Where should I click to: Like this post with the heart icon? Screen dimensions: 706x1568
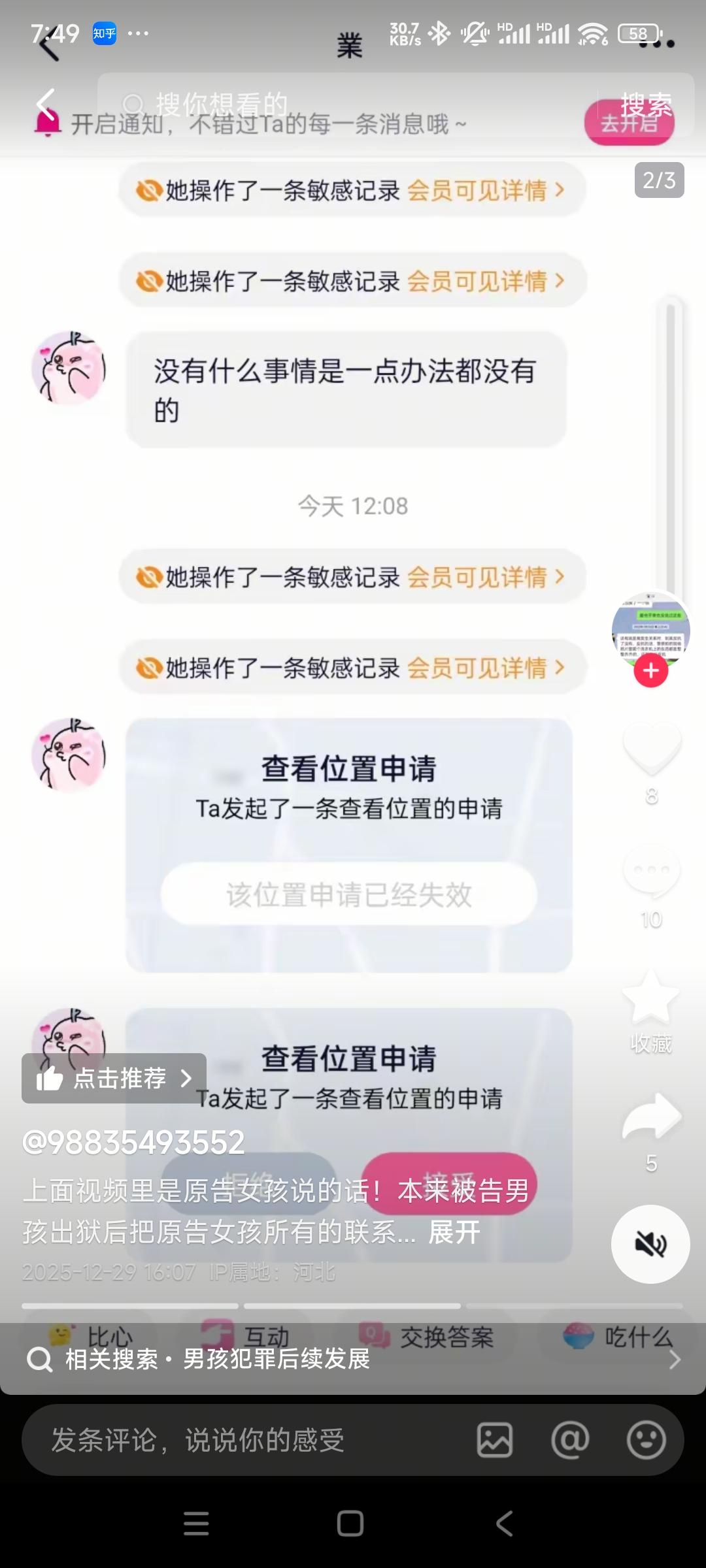point(651,748)
